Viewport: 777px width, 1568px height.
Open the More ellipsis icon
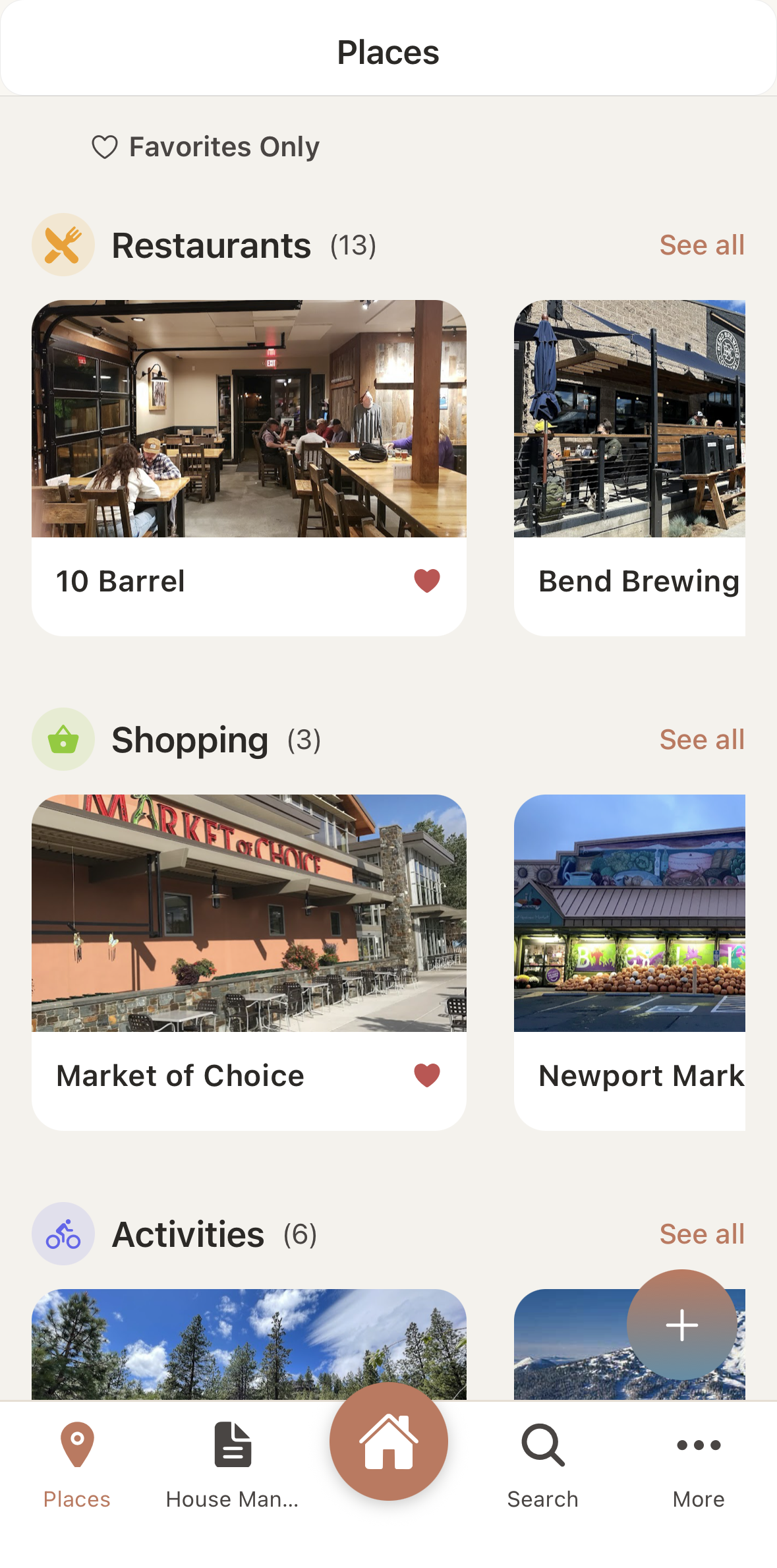pyautogui.click(x=699, y=1445)
